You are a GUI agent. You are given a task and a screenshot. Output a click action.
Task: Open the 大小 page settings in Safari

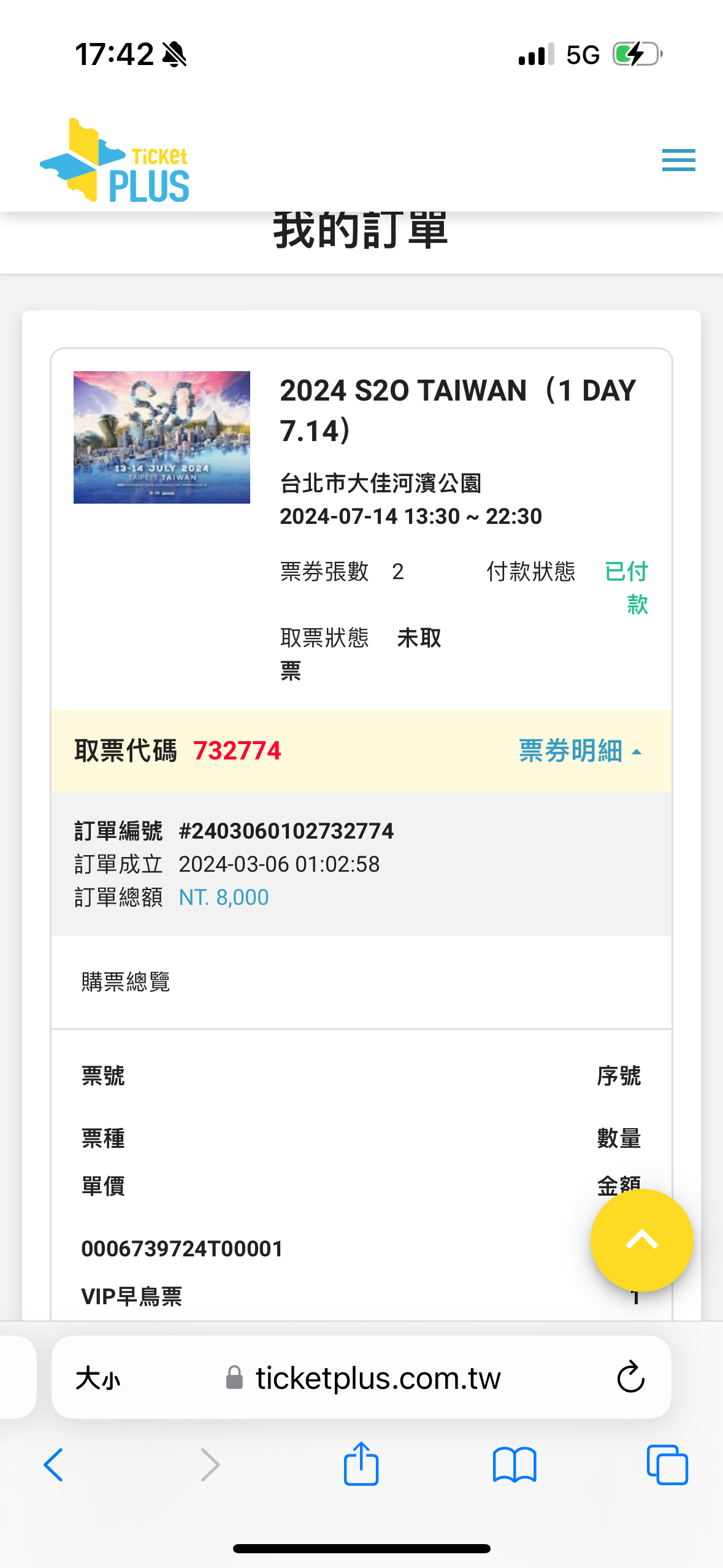pos(98,1378)
